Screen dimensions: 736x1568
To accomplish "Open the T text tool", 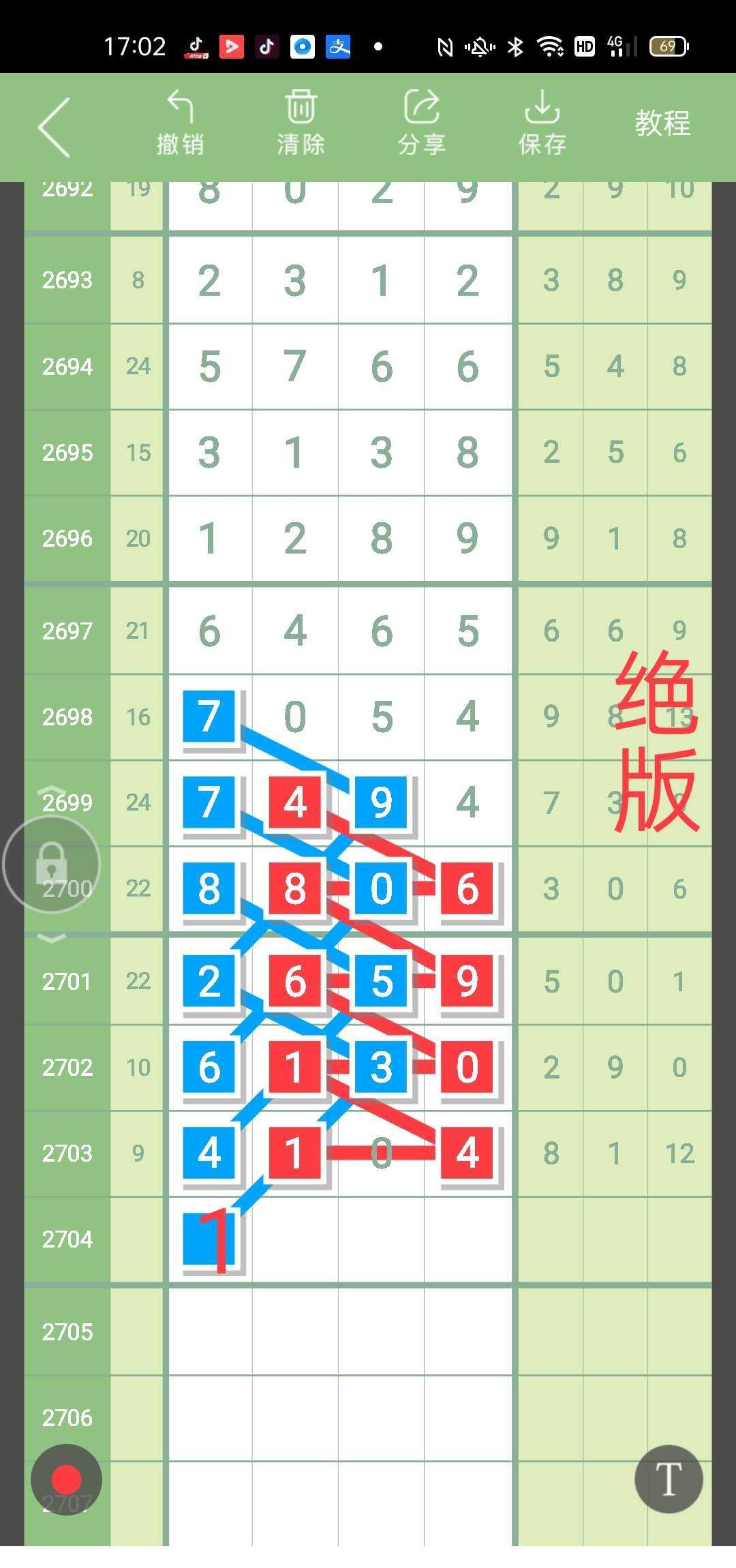I will (x=669, y=1479).
